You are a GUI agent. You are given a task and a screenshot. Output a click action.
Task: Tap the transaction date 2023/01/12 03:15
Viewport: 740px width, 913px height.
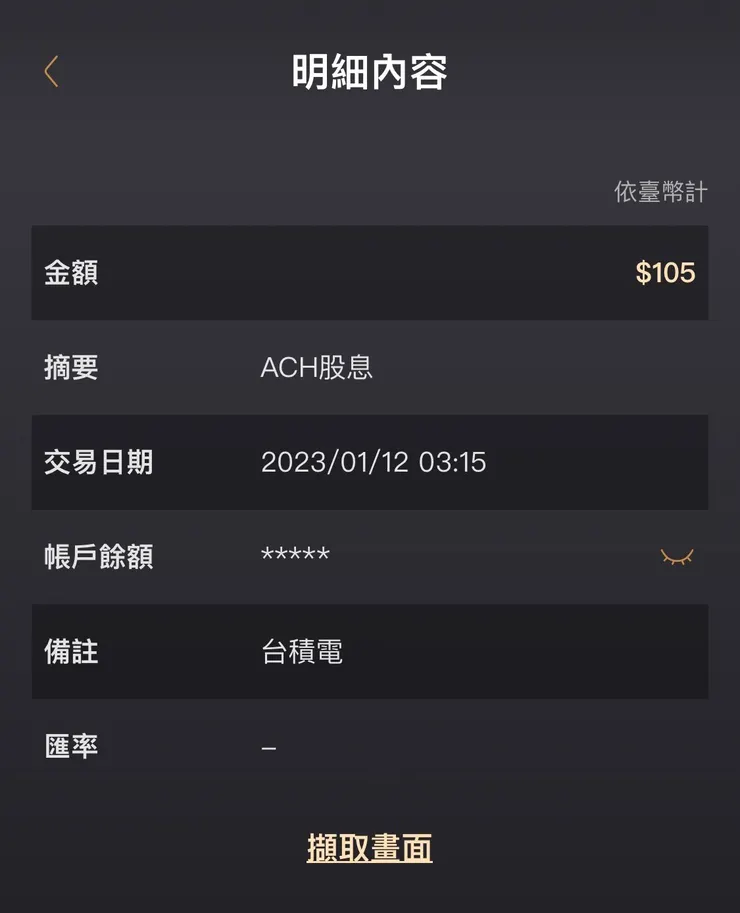point(375,463)
